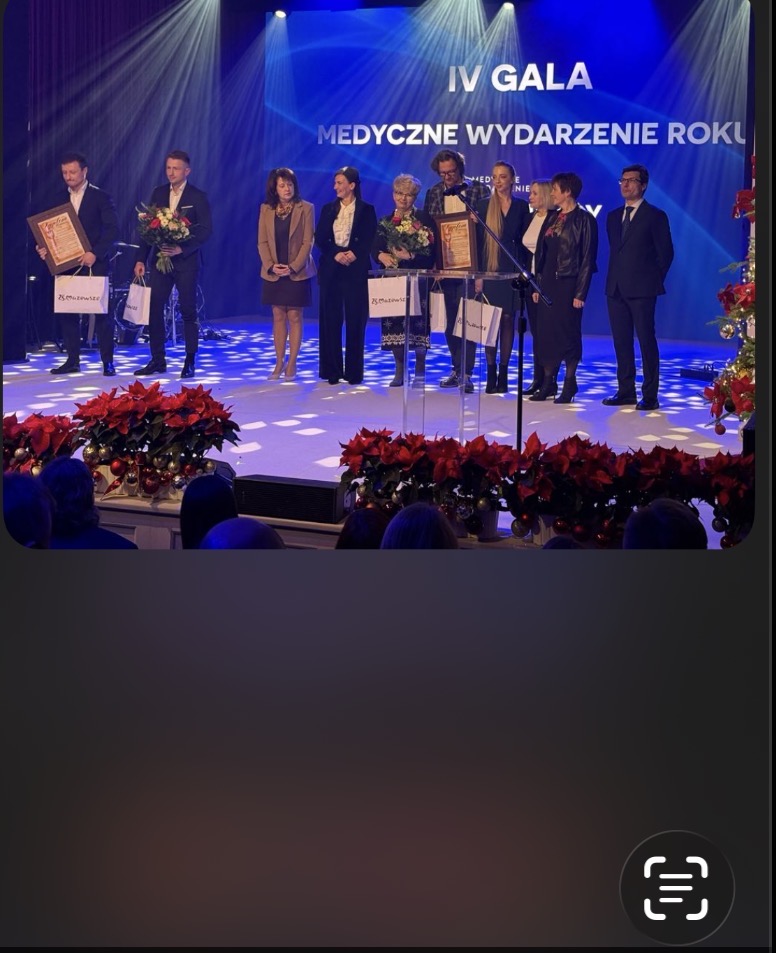The image size is (776, 953).
Task: Tap the Live Text scan button
Action: (677, 887)
